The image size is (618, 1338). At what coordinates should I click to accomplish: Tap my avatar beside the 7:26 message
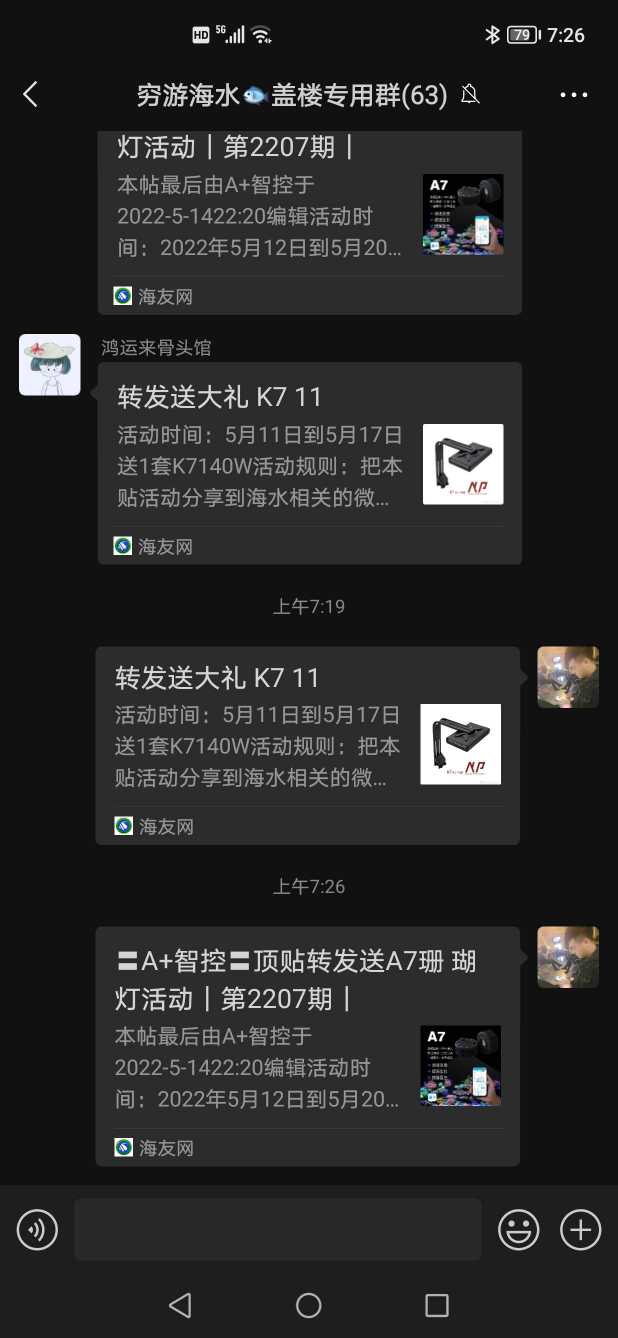568,957
